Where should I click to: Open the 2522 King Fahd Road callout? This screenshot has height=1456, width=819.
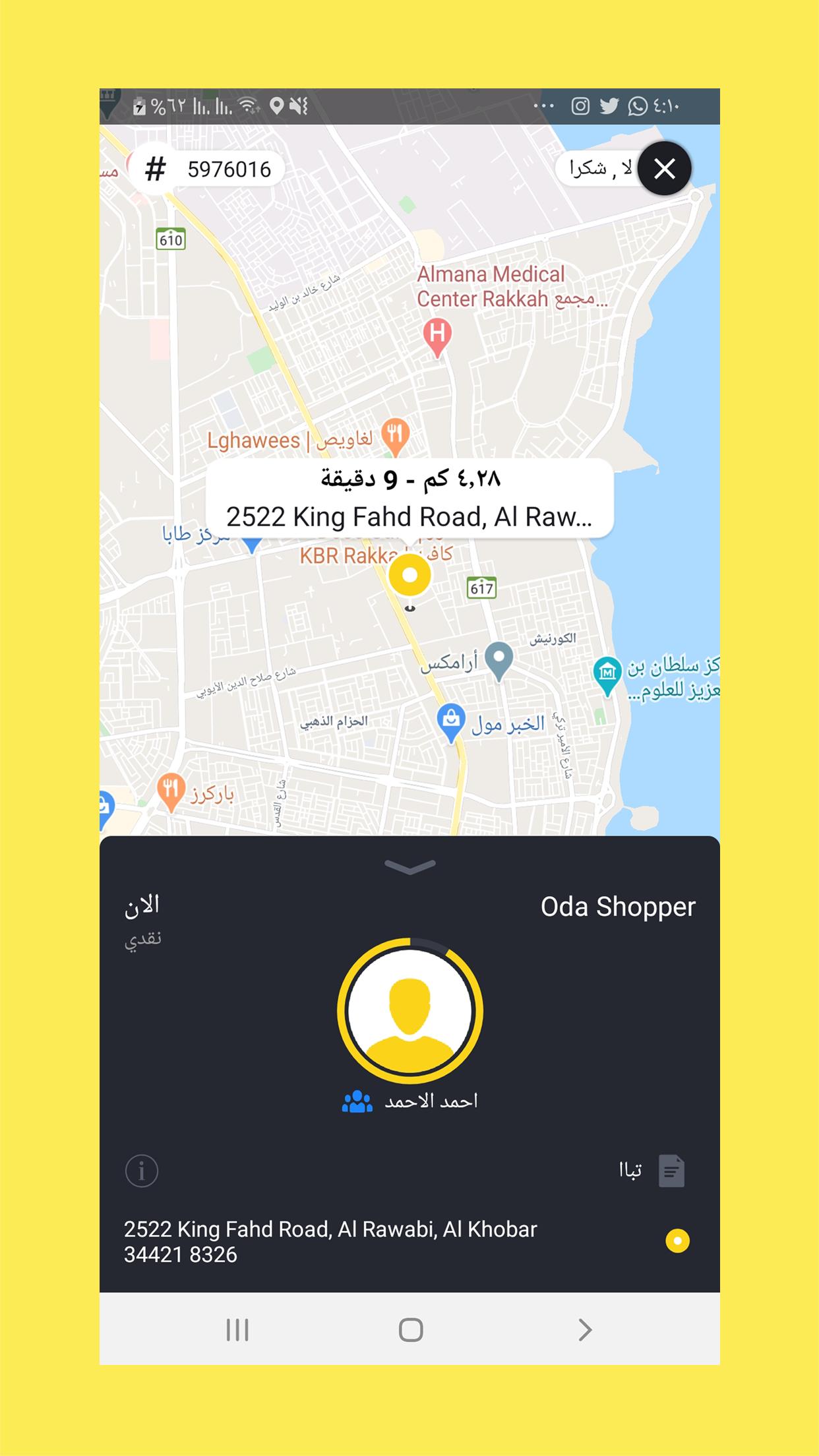pos(409,499)
